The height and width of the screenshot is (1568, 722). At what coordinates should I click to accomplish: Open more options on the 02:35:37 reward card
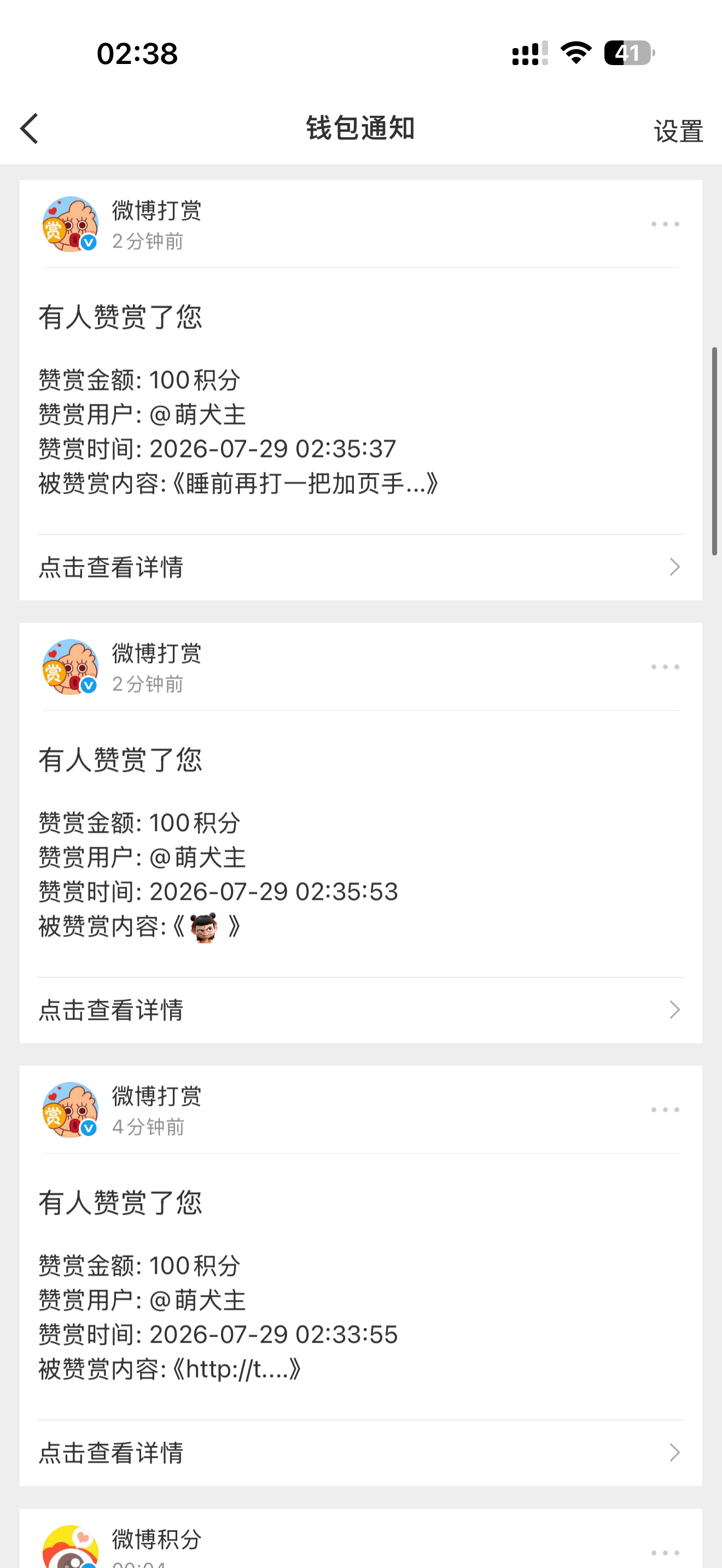point(665,224)
